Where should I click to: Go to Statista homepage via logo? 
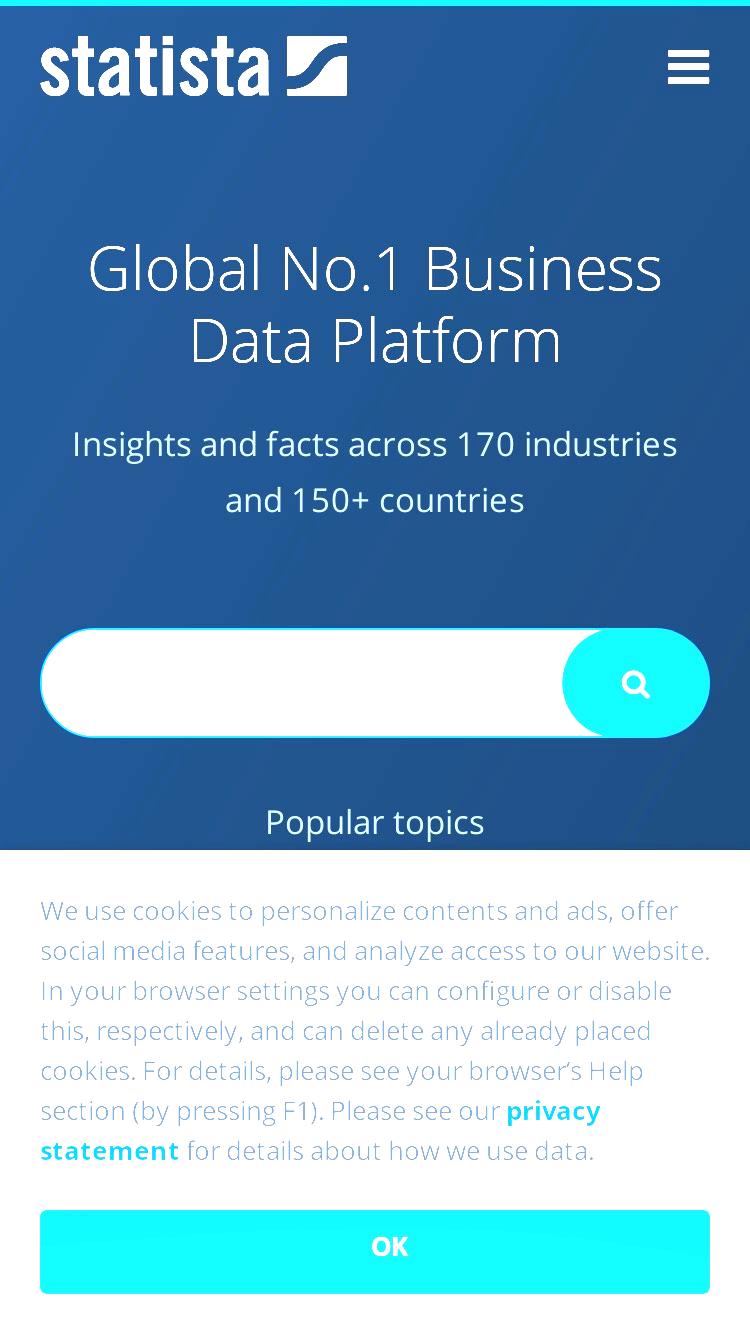point(194,66)
